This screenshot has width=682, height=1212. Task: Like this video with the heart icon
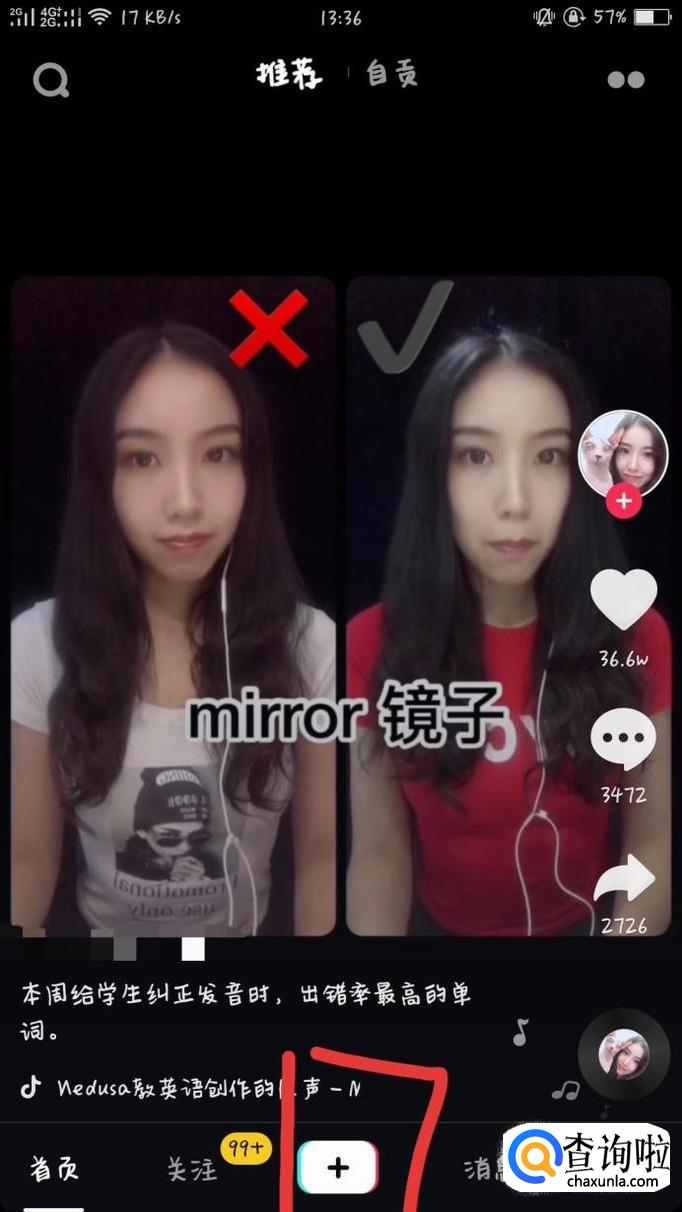tap(624, 600)
